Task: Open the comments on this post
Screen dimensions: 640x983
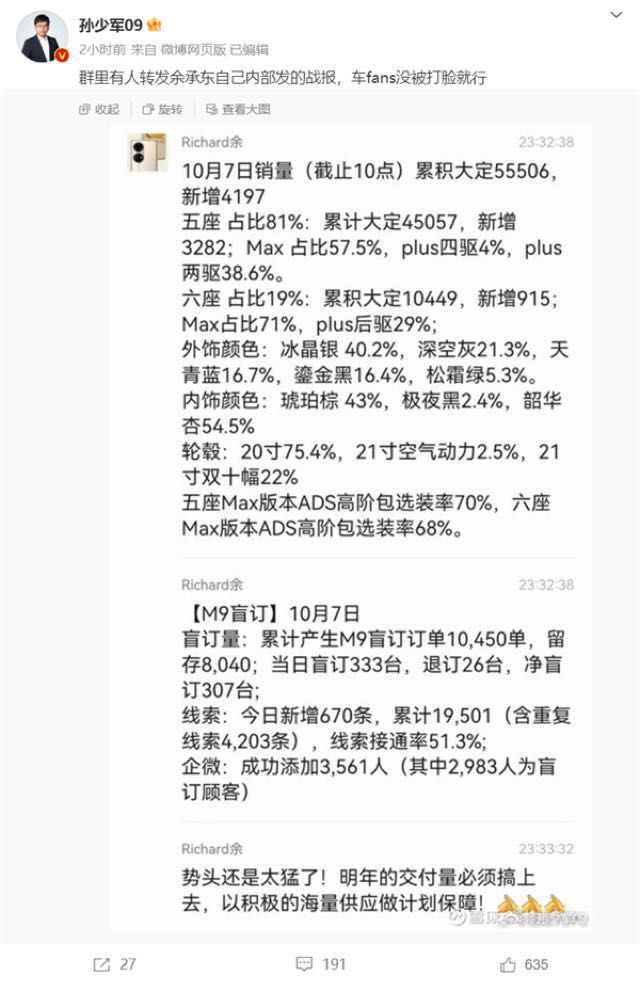Action: [x=320, y=964]
